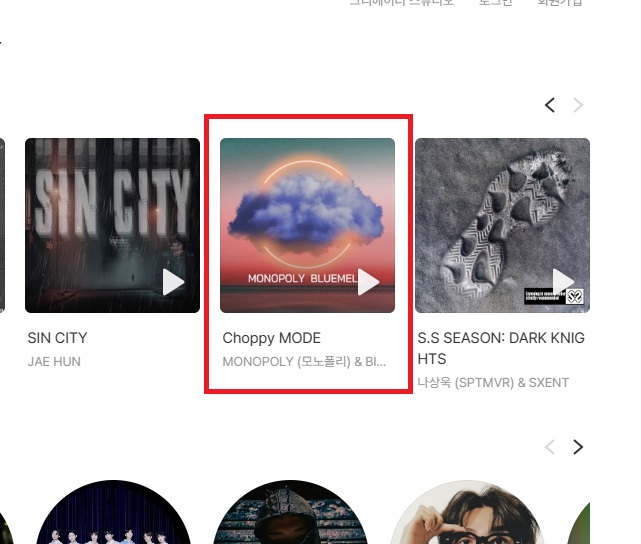Go to previous albums with left arrow
This screenshot has height=544, width=641.
tap(549, 105)
